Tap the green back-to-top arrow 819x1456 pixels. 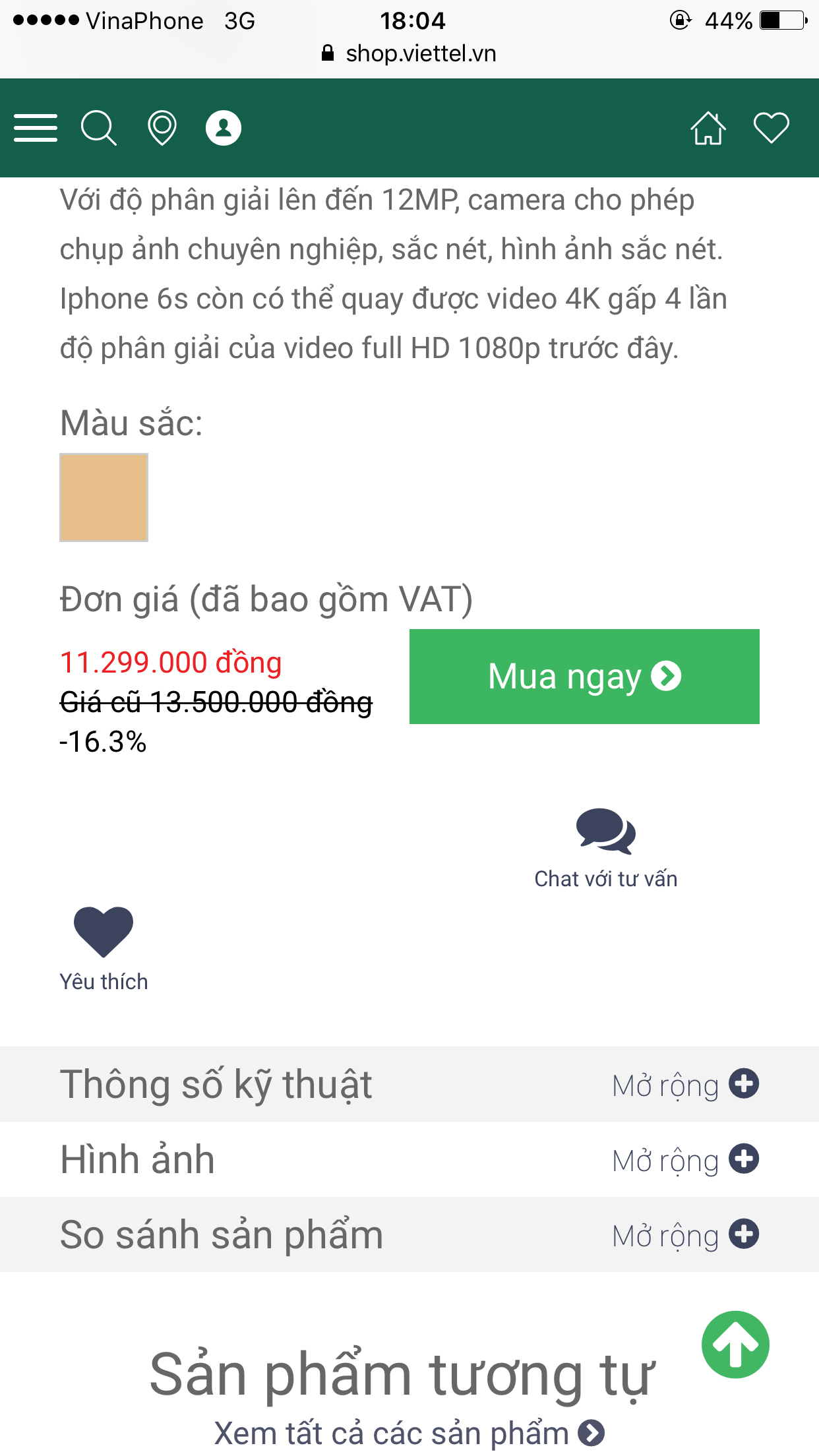click(x=735, y=1345)
